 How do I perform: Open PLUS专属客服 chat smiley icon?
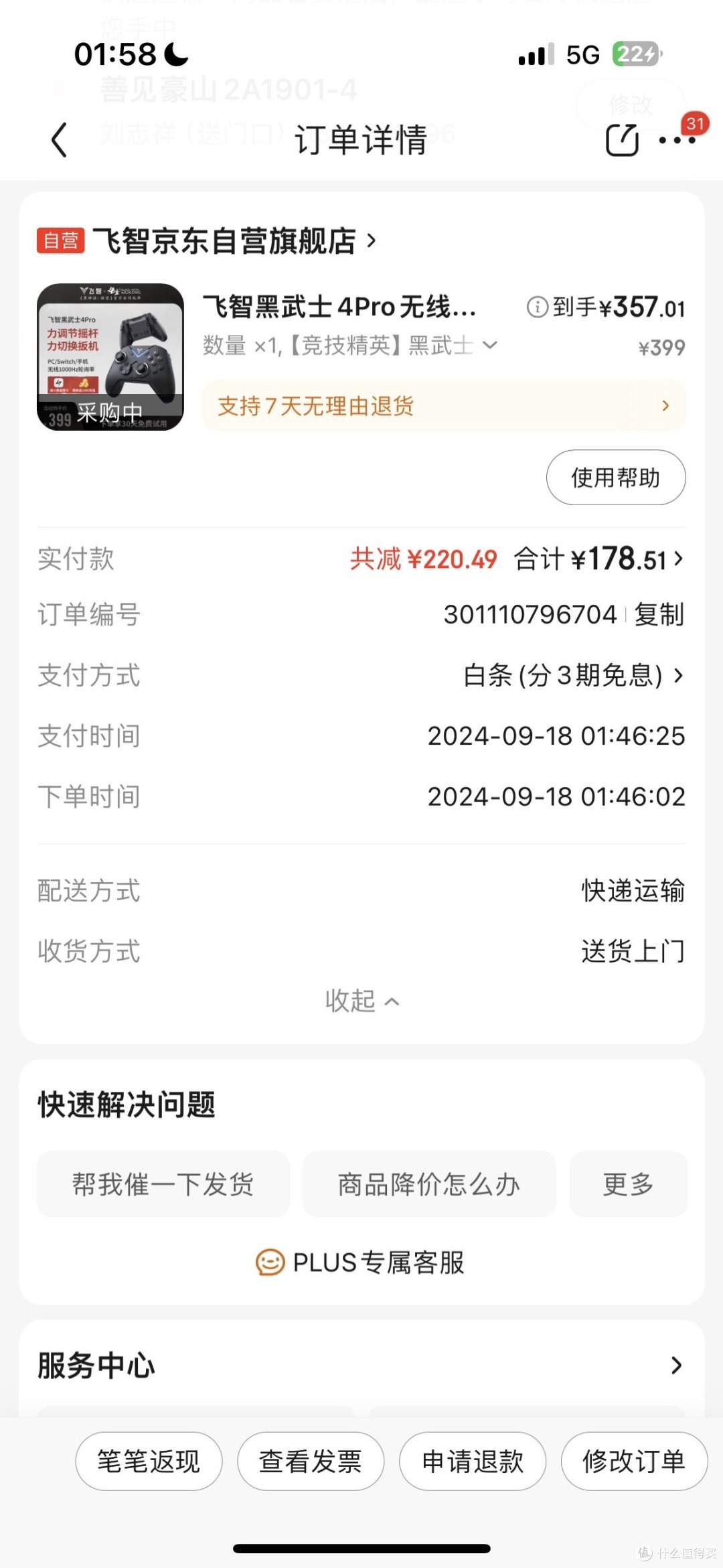270,1262
